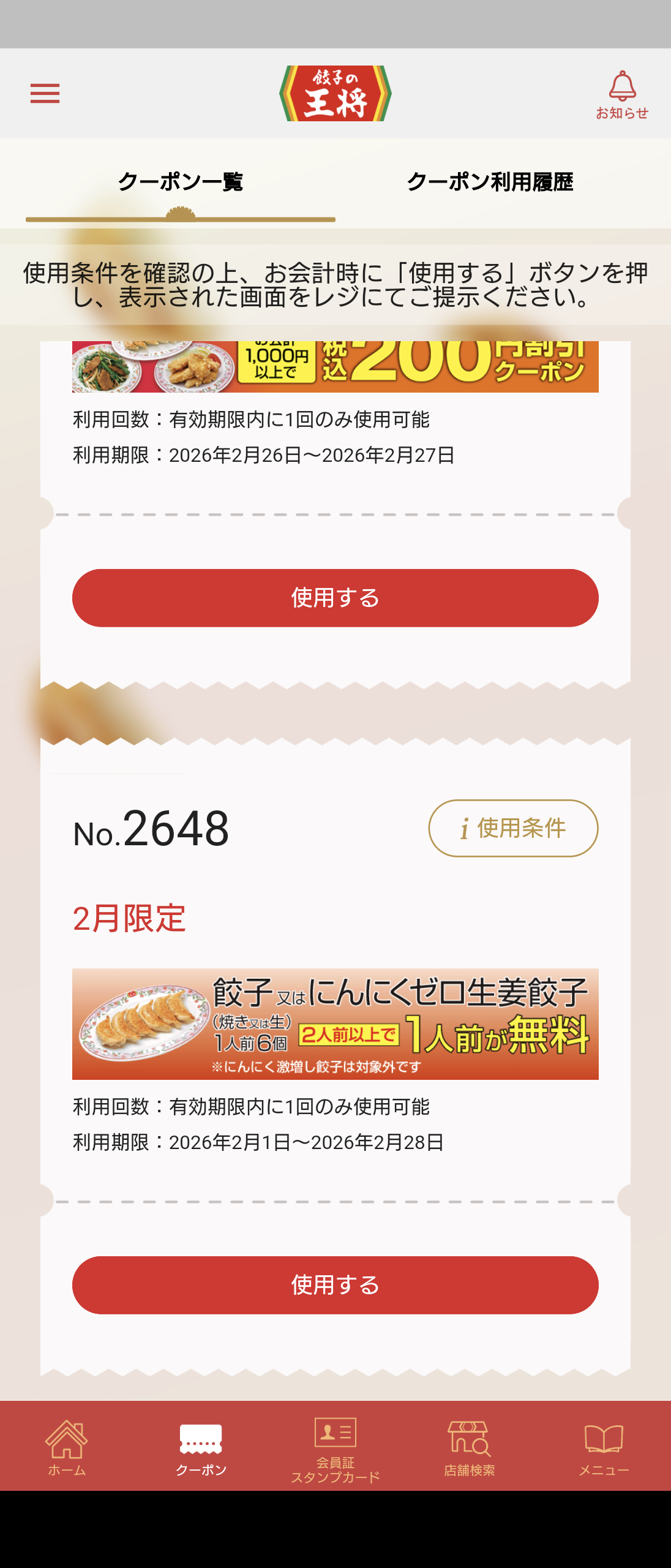Tap the クーポン item in bottom navigation
671x1568 pixels.
[201, 1447]
